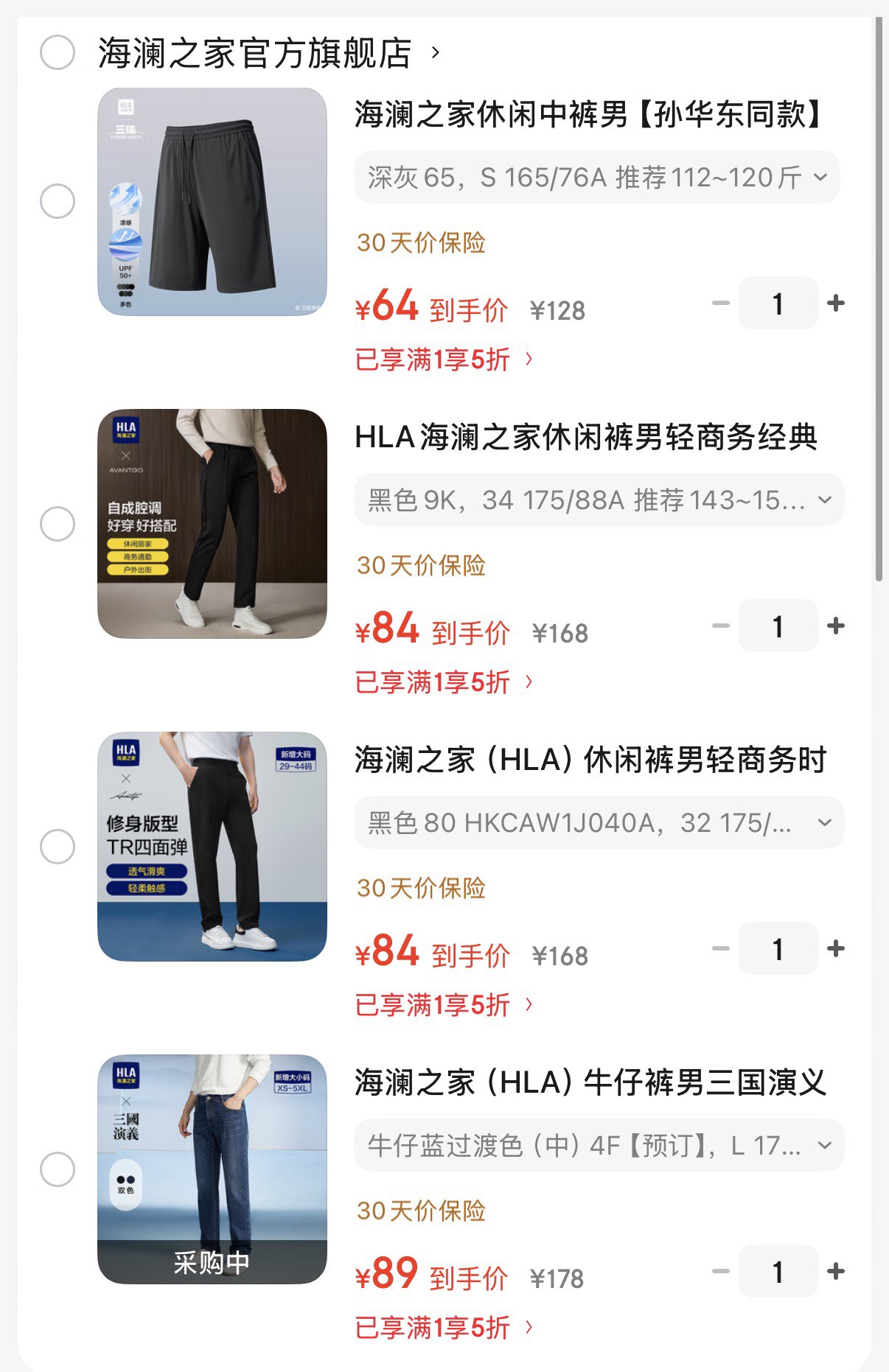
Task: Change the 牛仔蓝过渡色 variant option
Action: tap(599, 1146)
